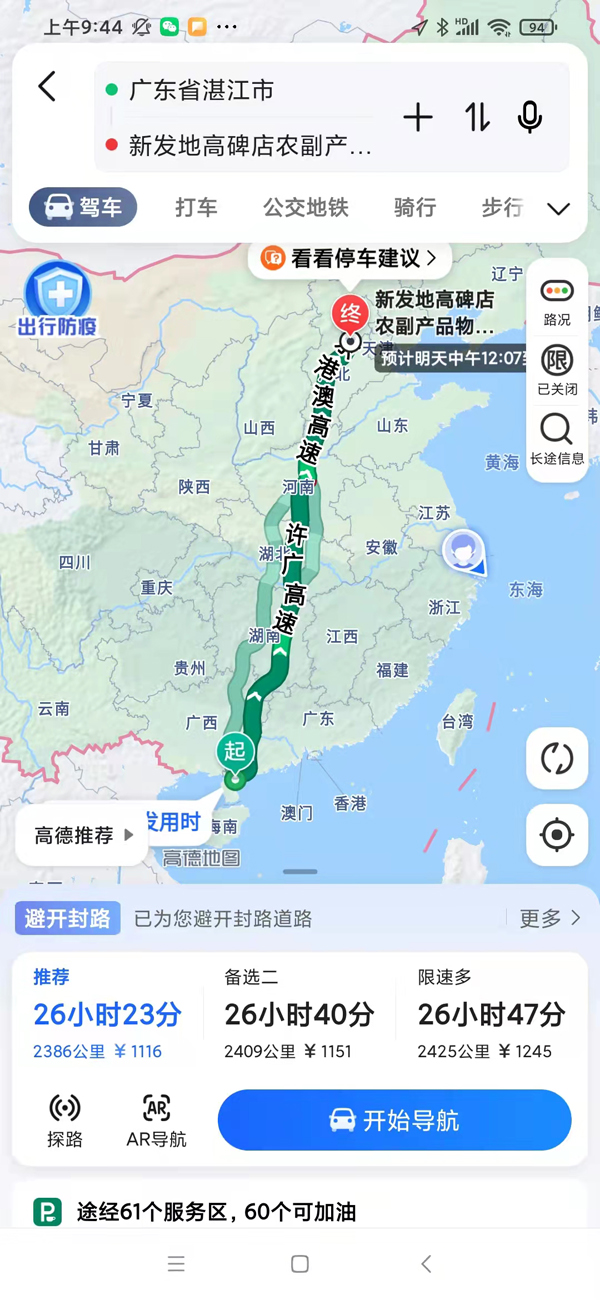
Task: Switch to 公交地铁 tab
Action: point(305,207)
